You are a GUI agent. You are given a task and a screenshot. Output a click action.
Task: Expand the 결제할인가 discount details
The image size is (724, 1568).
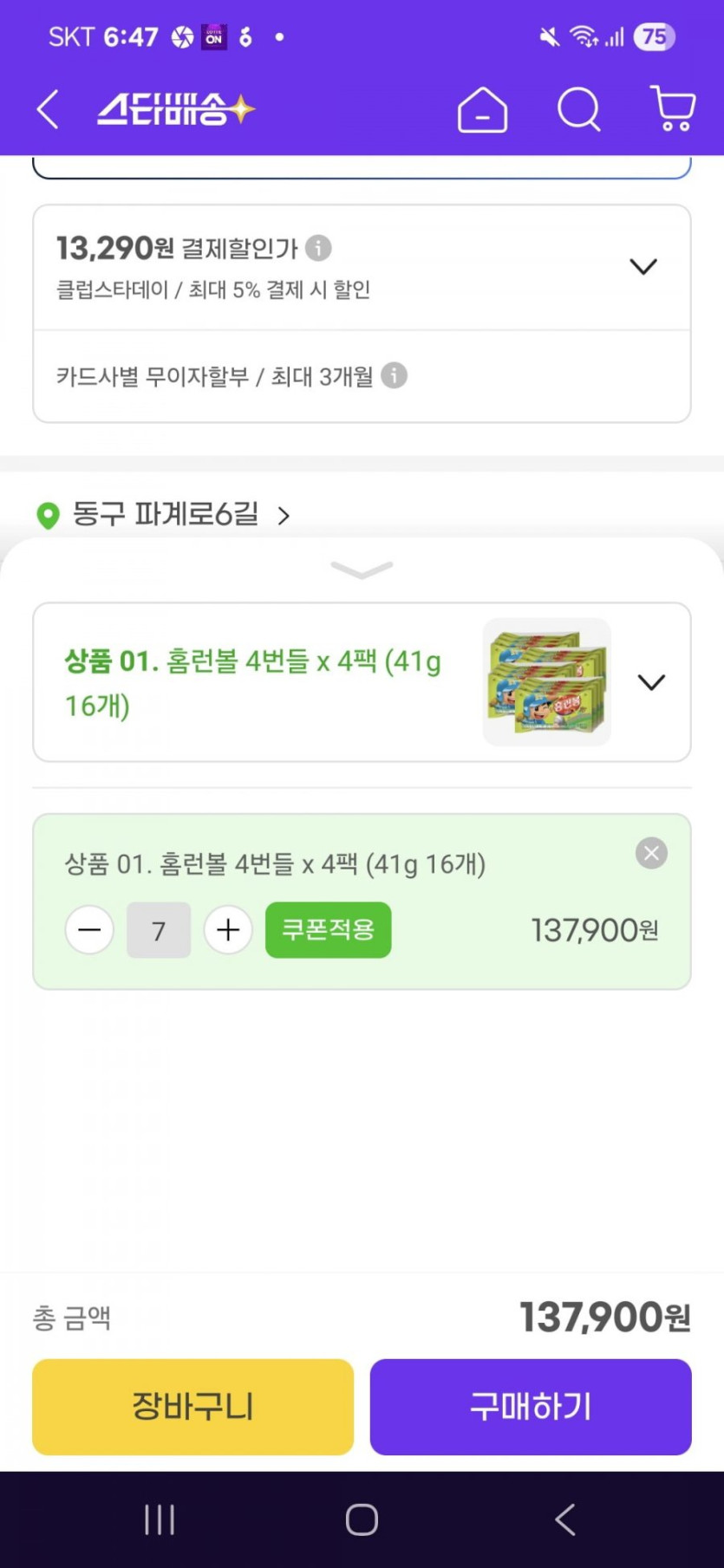pos(642,266)
